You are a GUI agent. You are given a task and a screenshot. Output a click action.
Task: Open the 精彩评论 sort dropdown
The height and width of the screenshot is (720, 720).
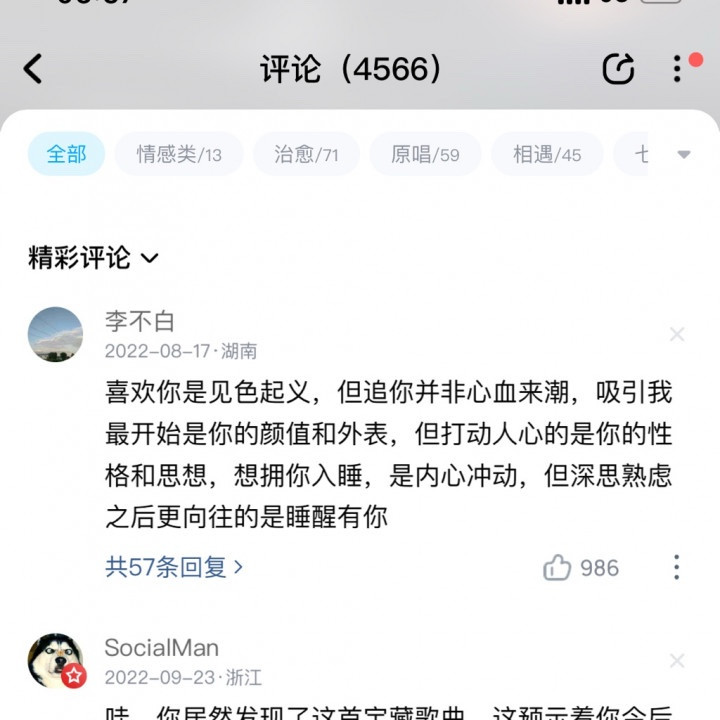point(93,258)
